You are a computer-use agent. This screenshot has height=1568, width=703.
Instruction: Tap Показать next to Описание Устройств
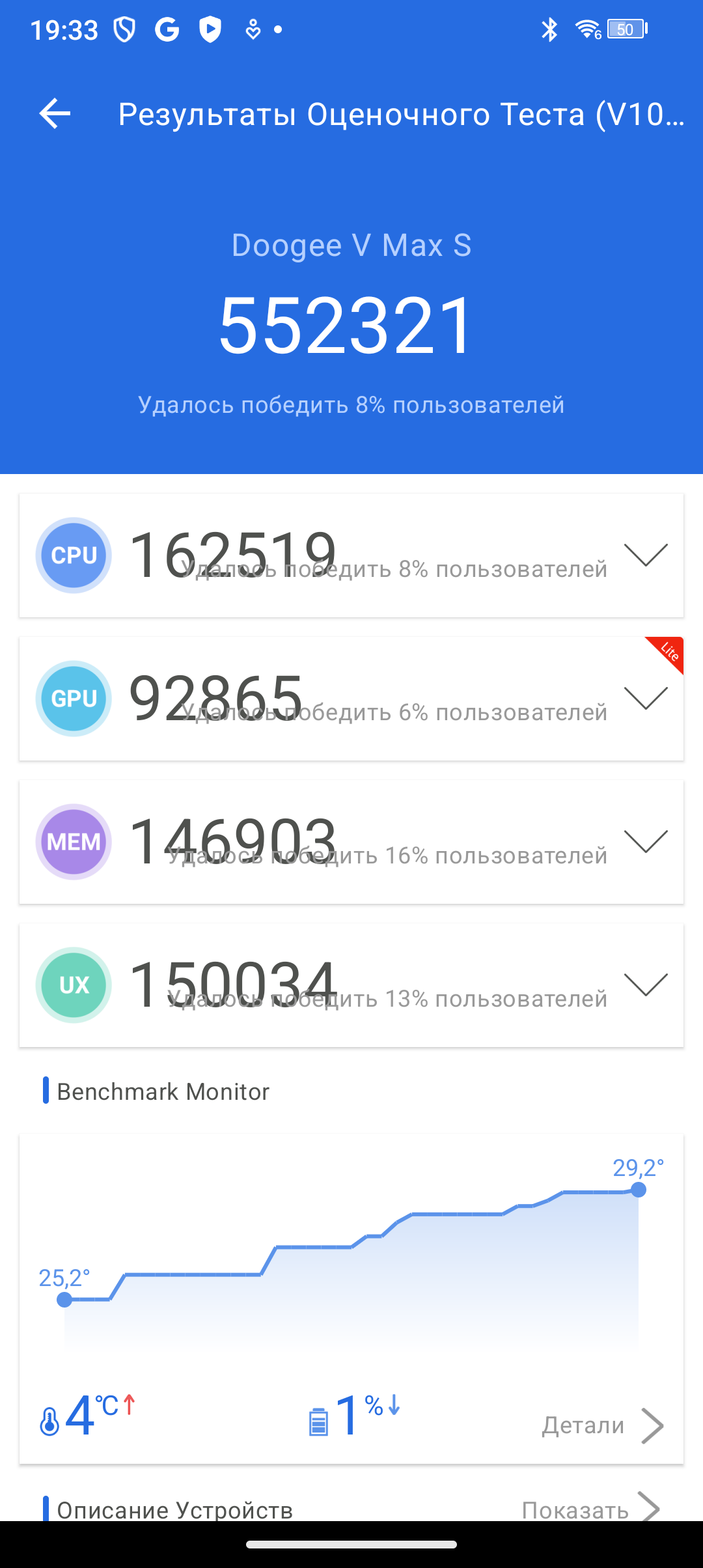(589, 1509)
